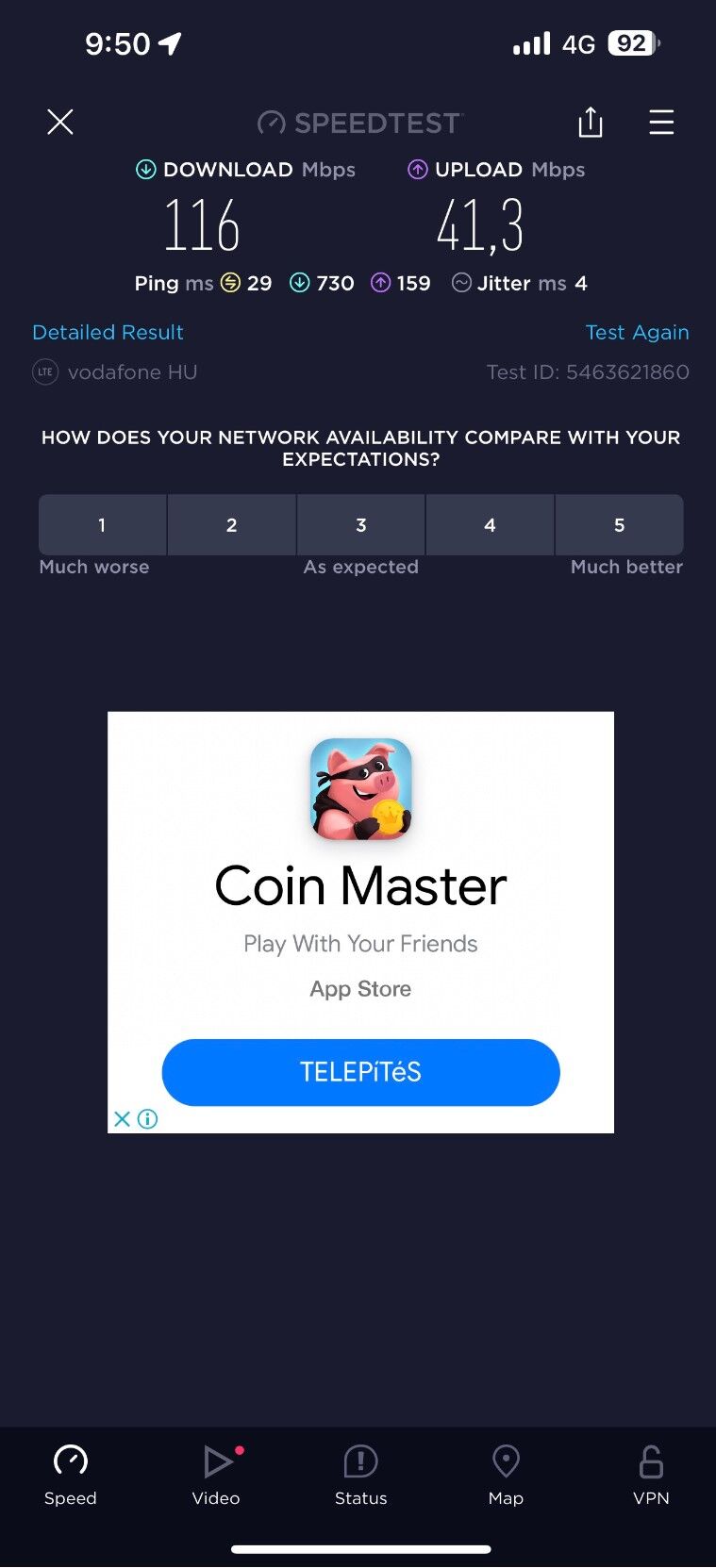Rate network availability as 2
This screenshot has width=716, height=1568.
(x=232, y=525)
